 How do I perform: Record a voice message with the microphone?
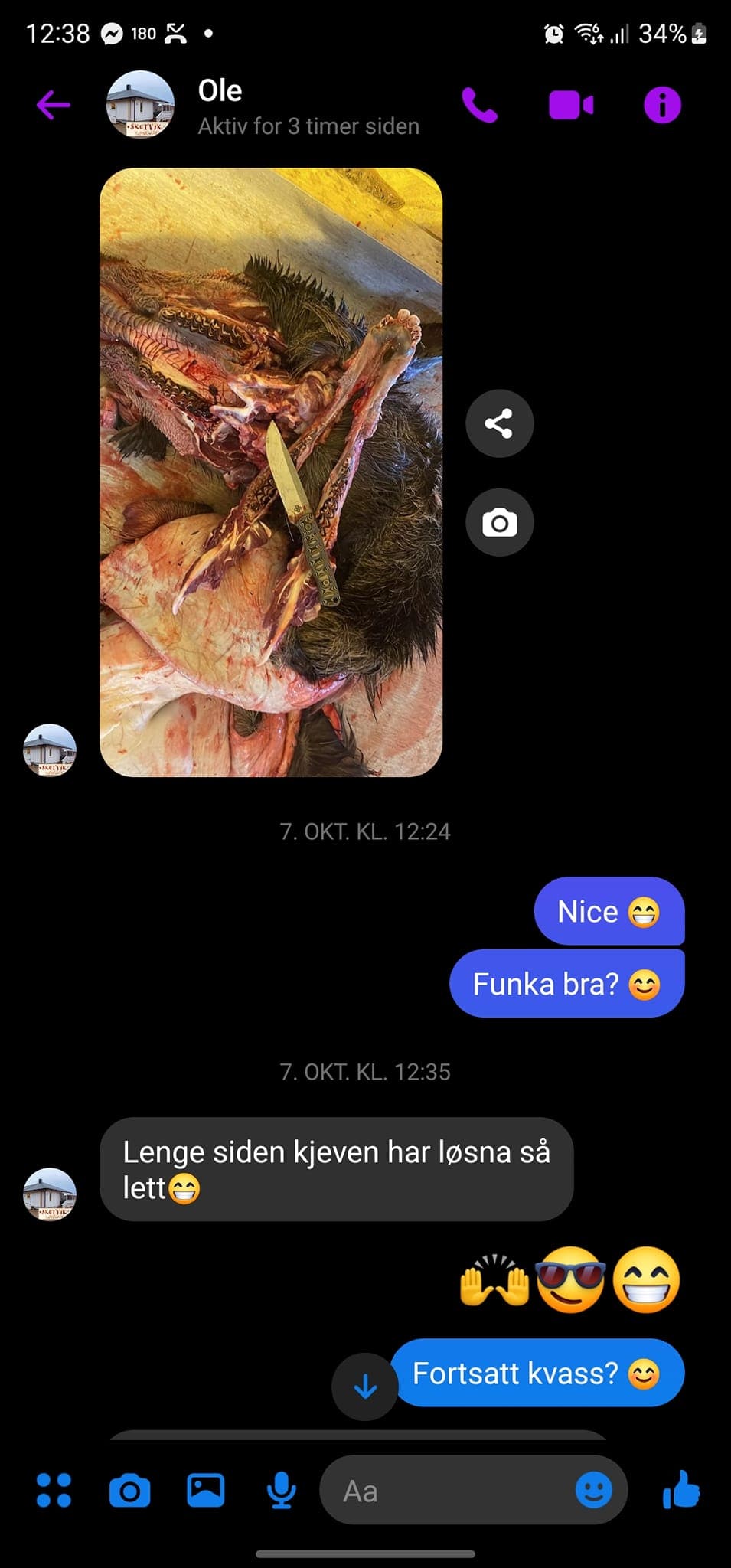tap(281, 1490)
